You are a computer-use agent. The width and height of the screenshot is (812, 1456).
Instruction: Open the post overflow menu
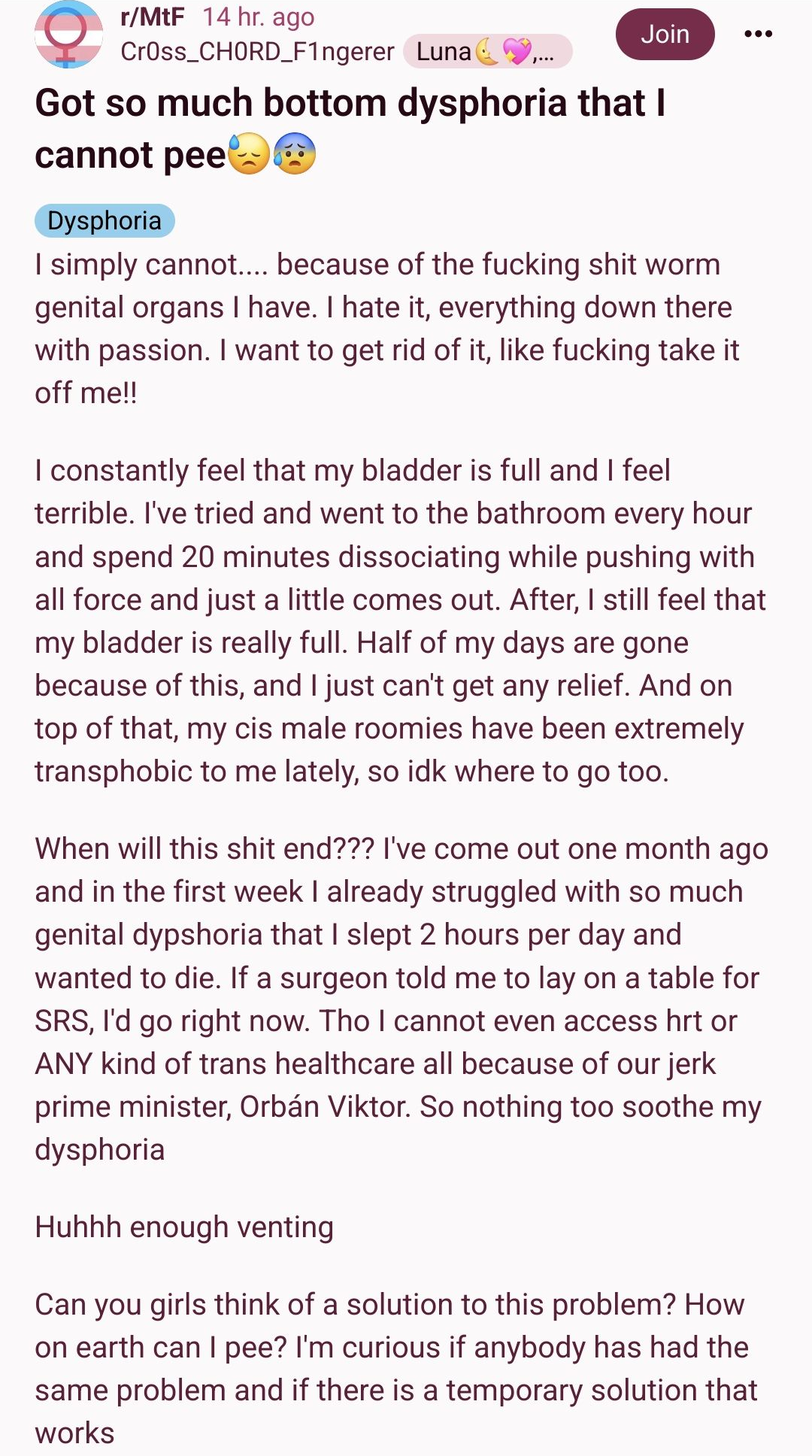[x=757, y=34]
